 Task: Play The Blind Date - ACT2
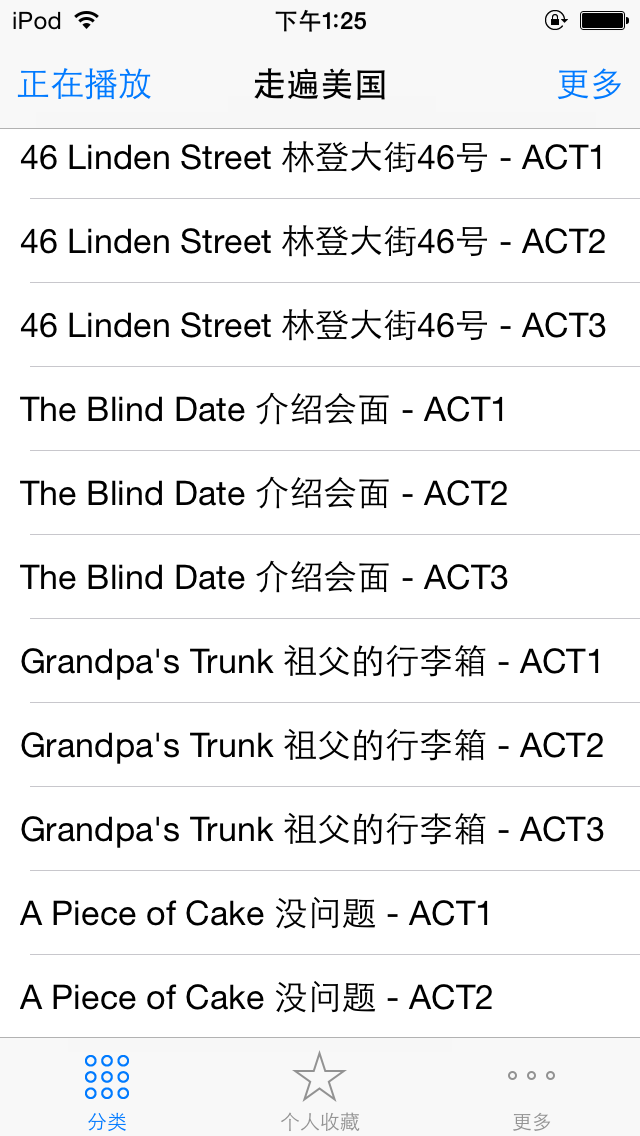[320, 493]
